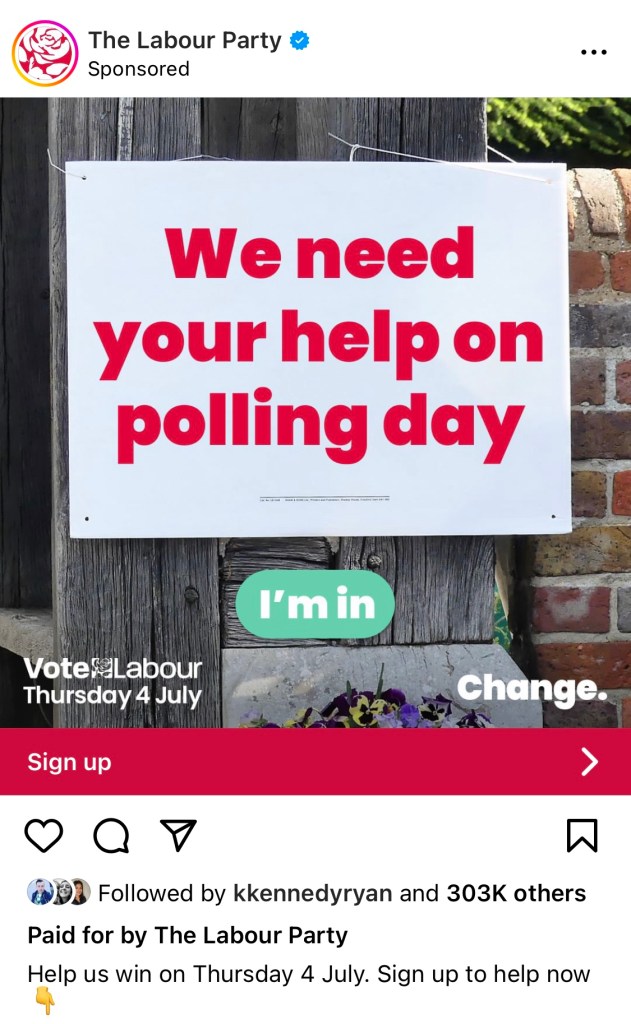Open The Labour Party account name

[185, 40]
